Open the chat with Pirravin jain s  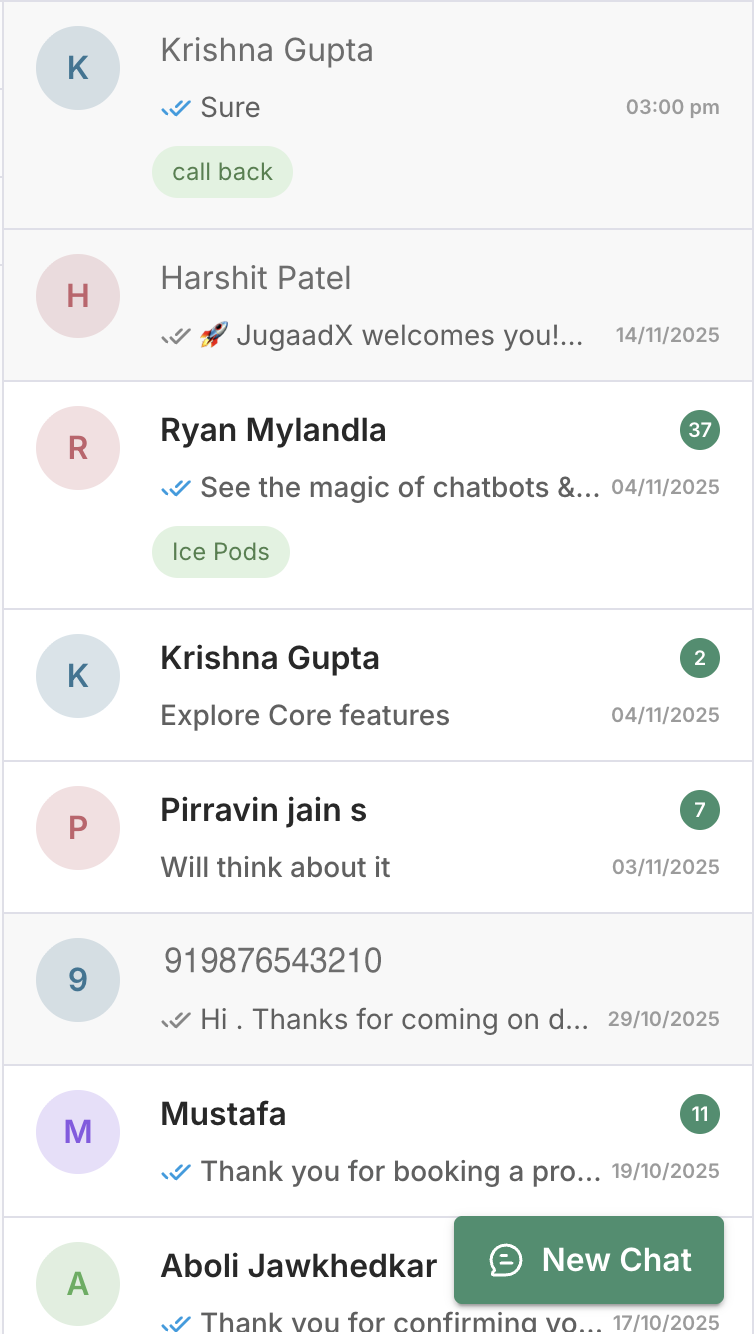pos(400,838)
